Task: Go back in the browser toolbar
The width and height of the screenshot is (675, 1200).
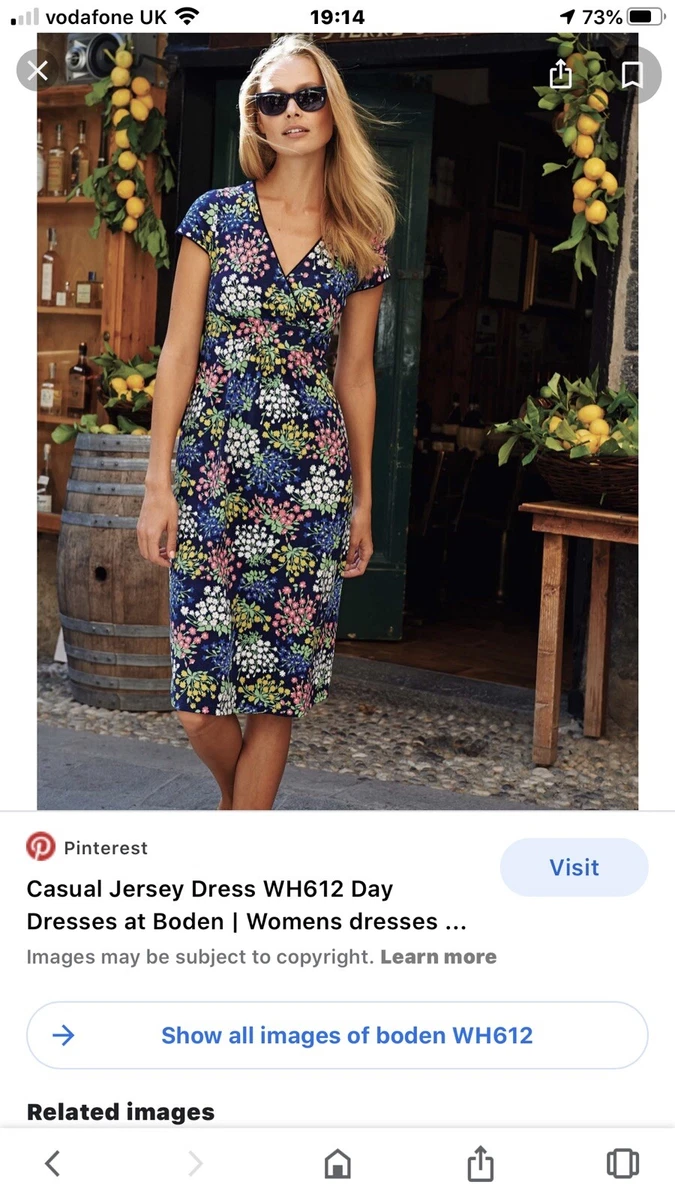Action: pyautogui.click(x=53, y=1163)
